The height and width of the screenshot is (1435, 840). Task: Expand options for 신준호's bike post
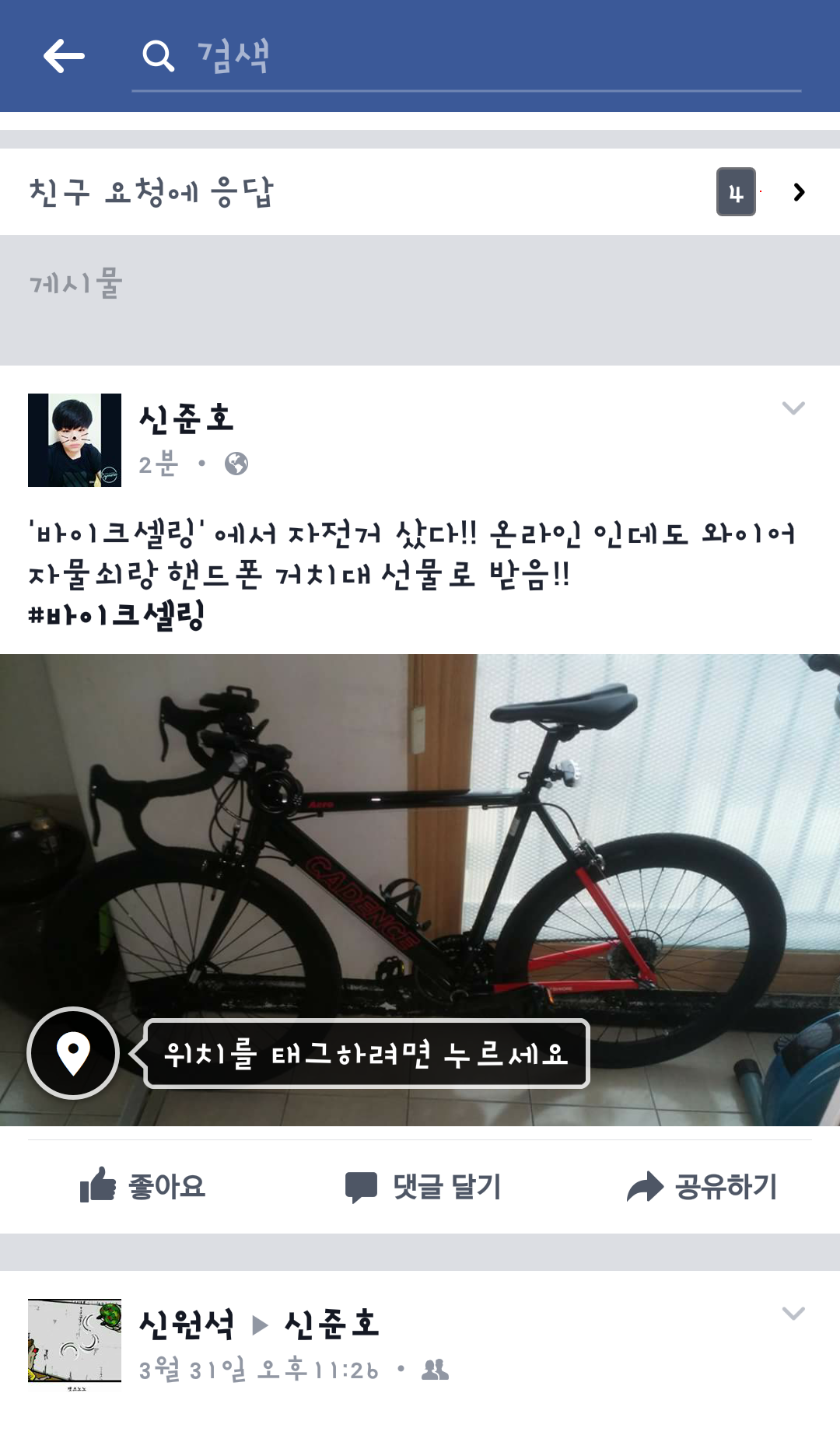point(793,408)
